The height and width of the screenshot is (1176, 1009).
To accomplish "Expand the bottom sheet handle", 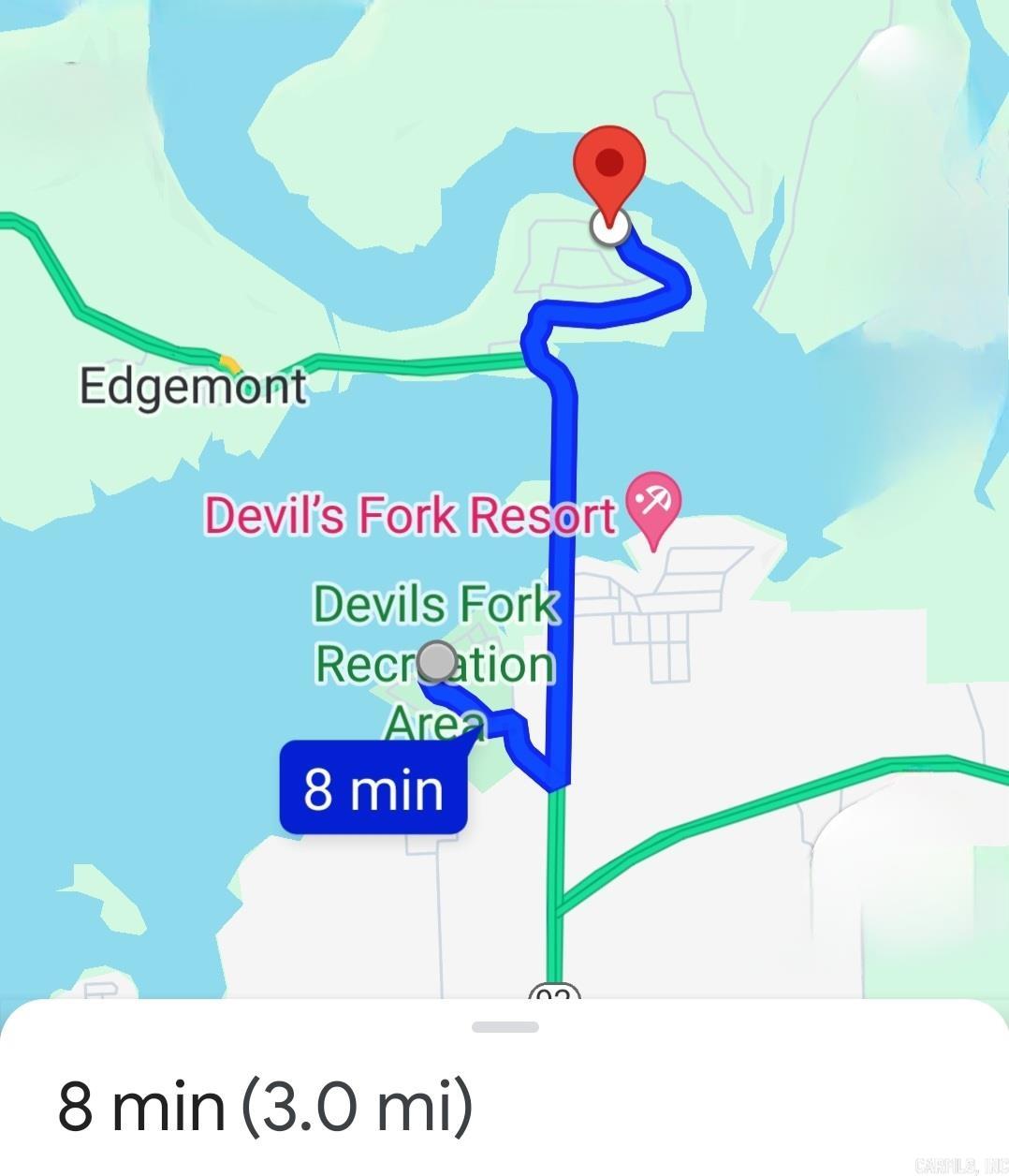I will coord(505,1027).
